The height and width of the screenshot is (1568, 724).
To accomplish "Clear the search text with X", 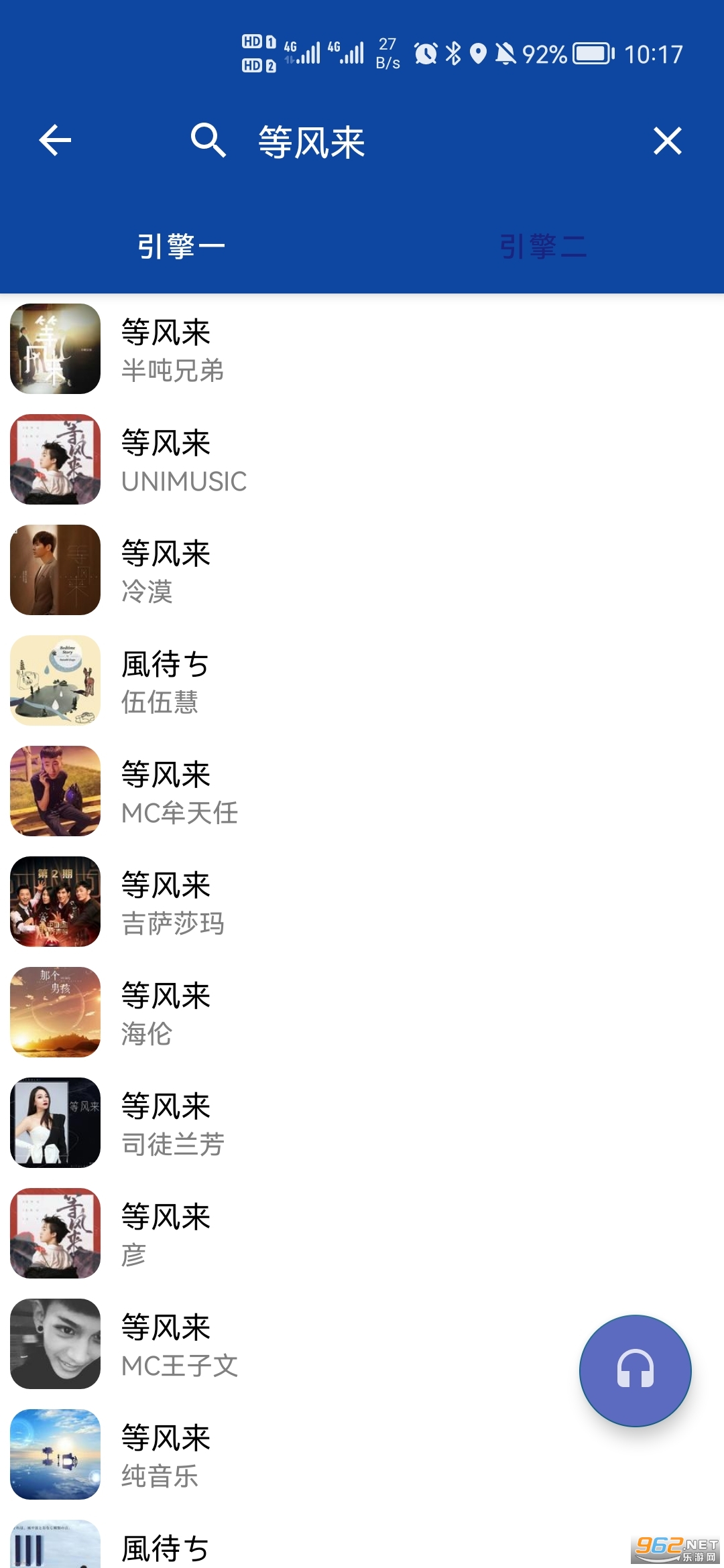I will pos(667,141).
